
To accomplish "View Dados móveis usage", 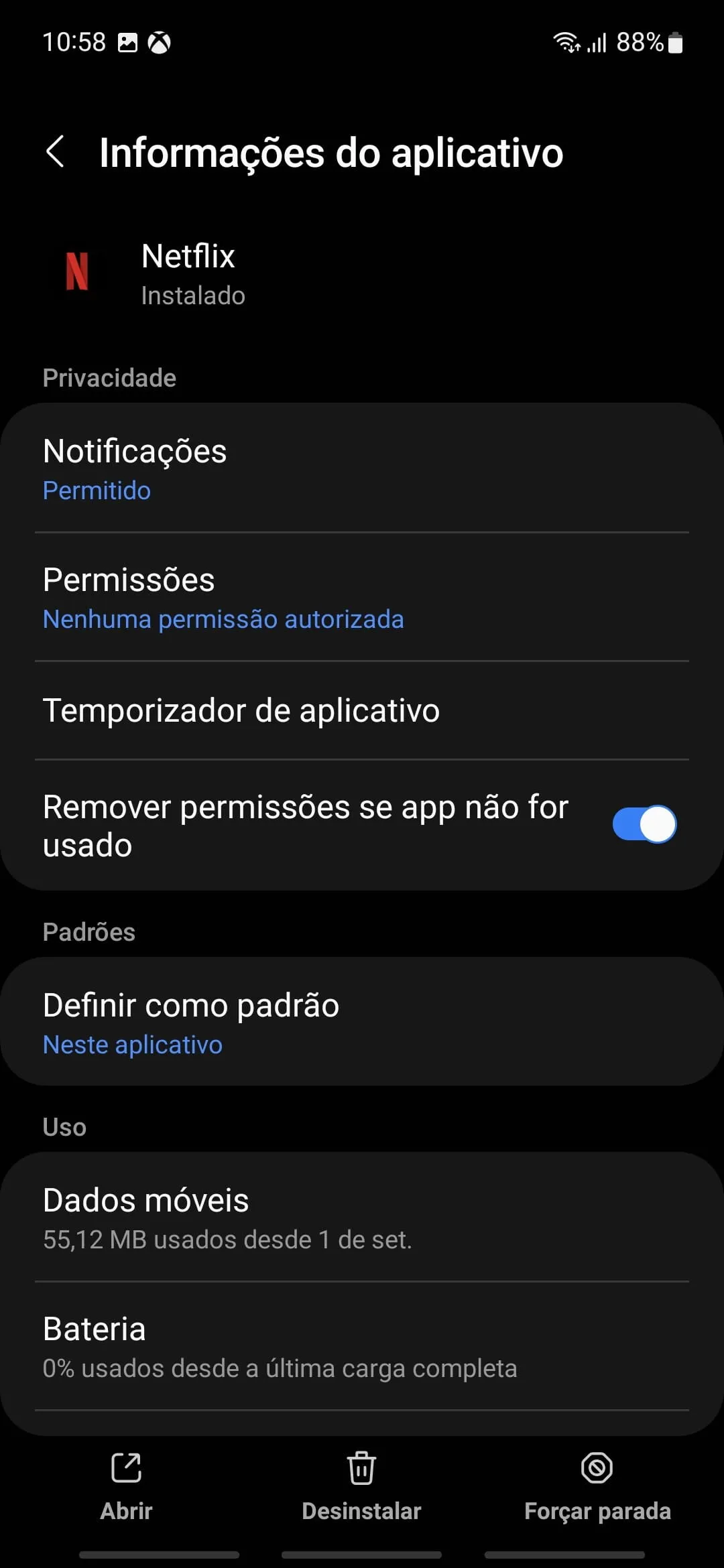I will click(362, 1218).
